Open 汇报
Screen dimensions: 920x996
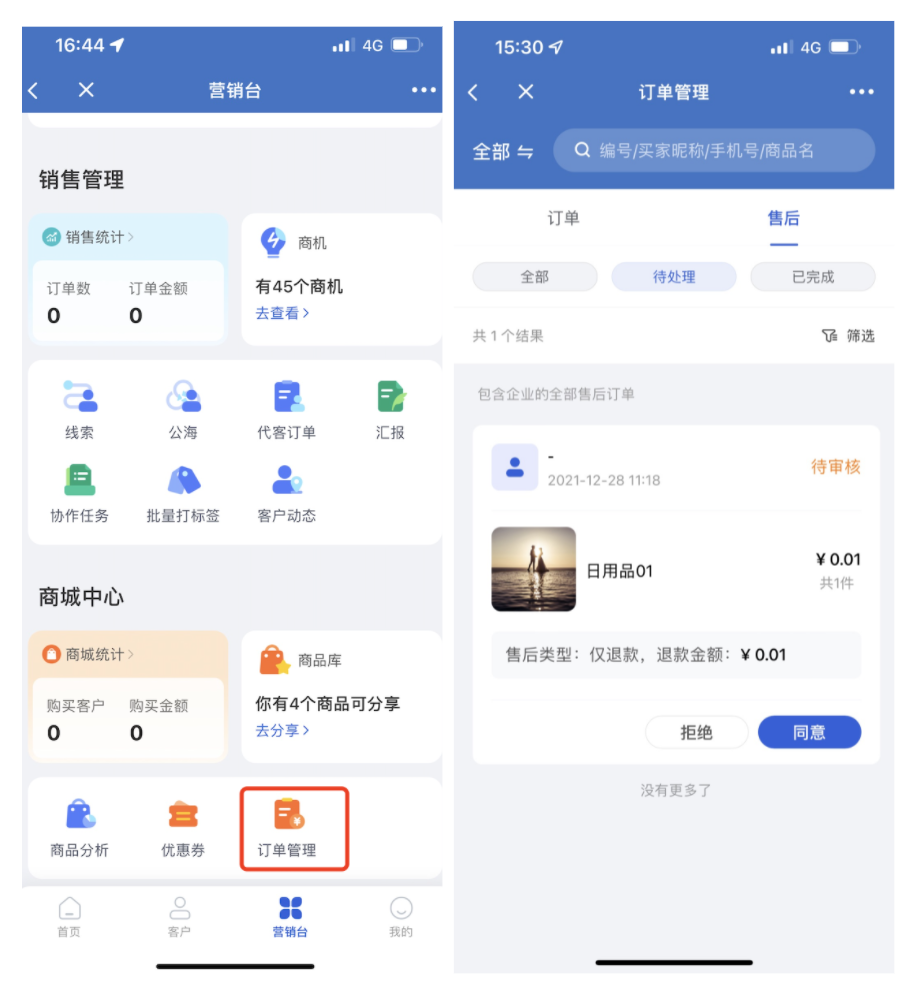[390, 410]
